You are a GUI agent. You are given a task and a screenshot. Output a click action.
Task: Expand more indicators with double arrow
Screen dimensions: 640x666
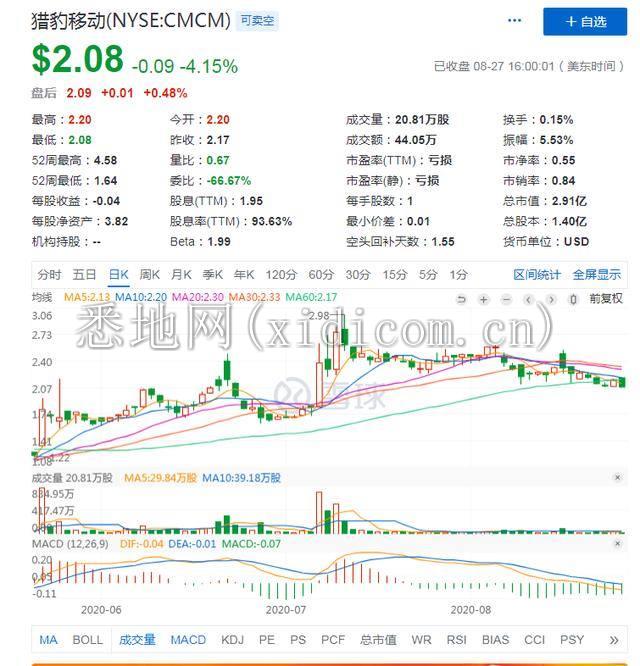coord(614,640)
